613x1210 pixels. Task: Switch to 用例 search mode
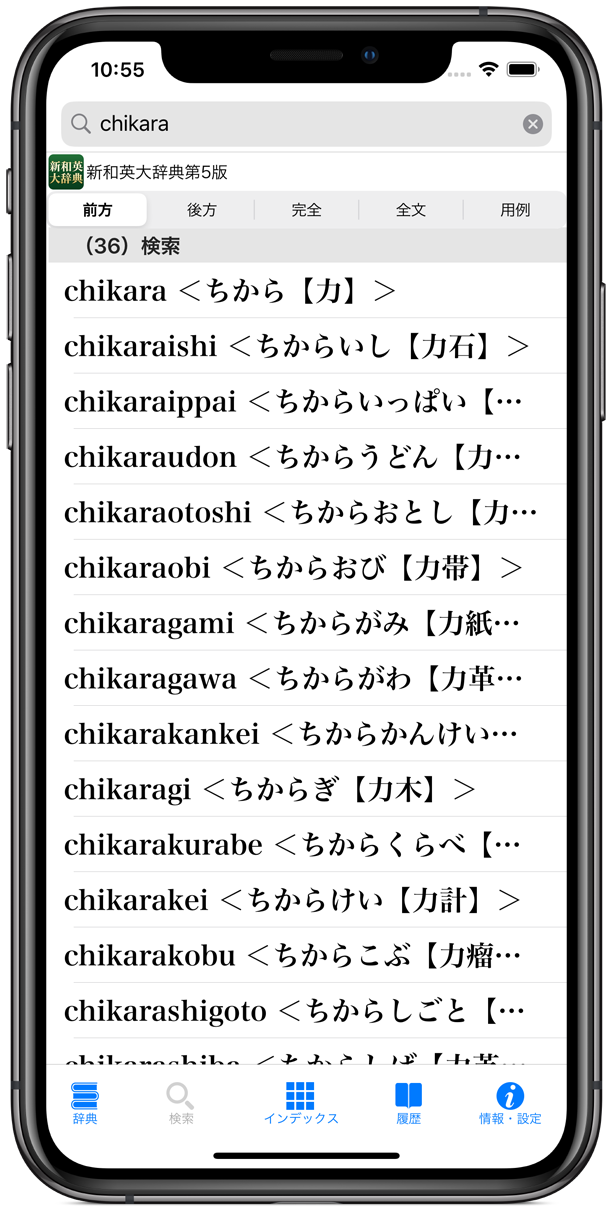(x=515, y=210)
